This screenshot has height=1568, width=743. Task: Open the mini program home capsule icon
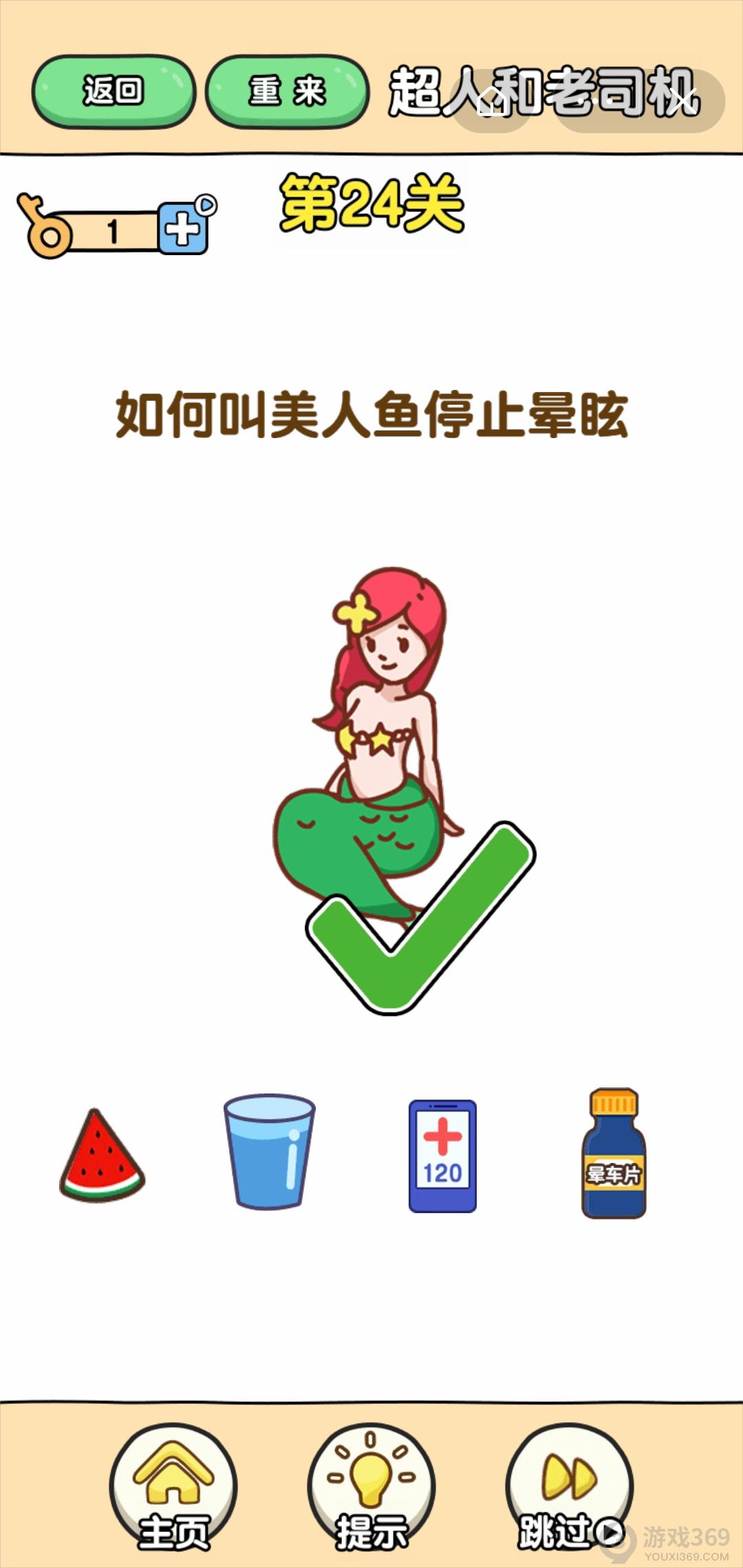click(x=494, y=101)
